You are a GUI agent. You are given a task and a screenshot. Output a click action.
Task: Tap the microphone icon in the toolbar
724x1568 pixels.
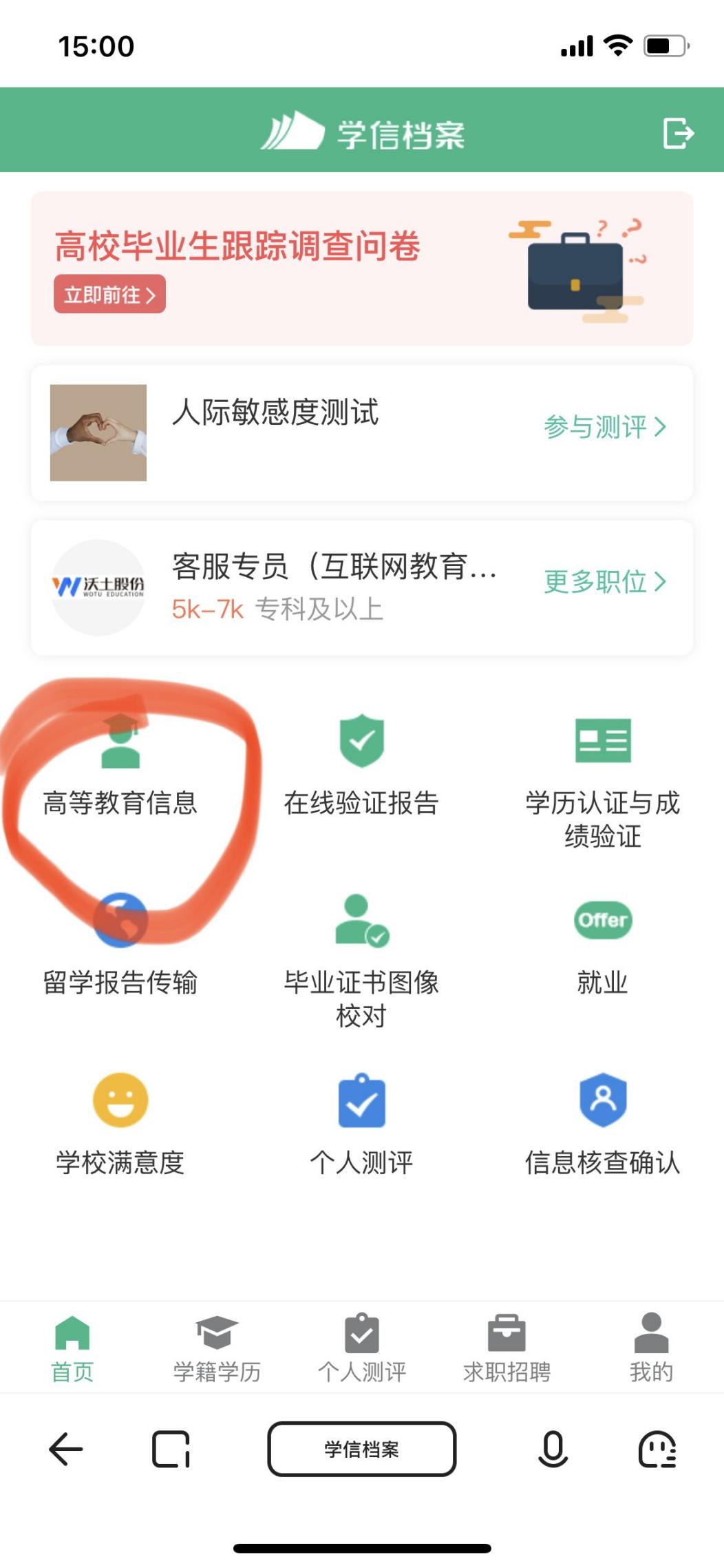pyautogui.click(x=552, y=1449)
